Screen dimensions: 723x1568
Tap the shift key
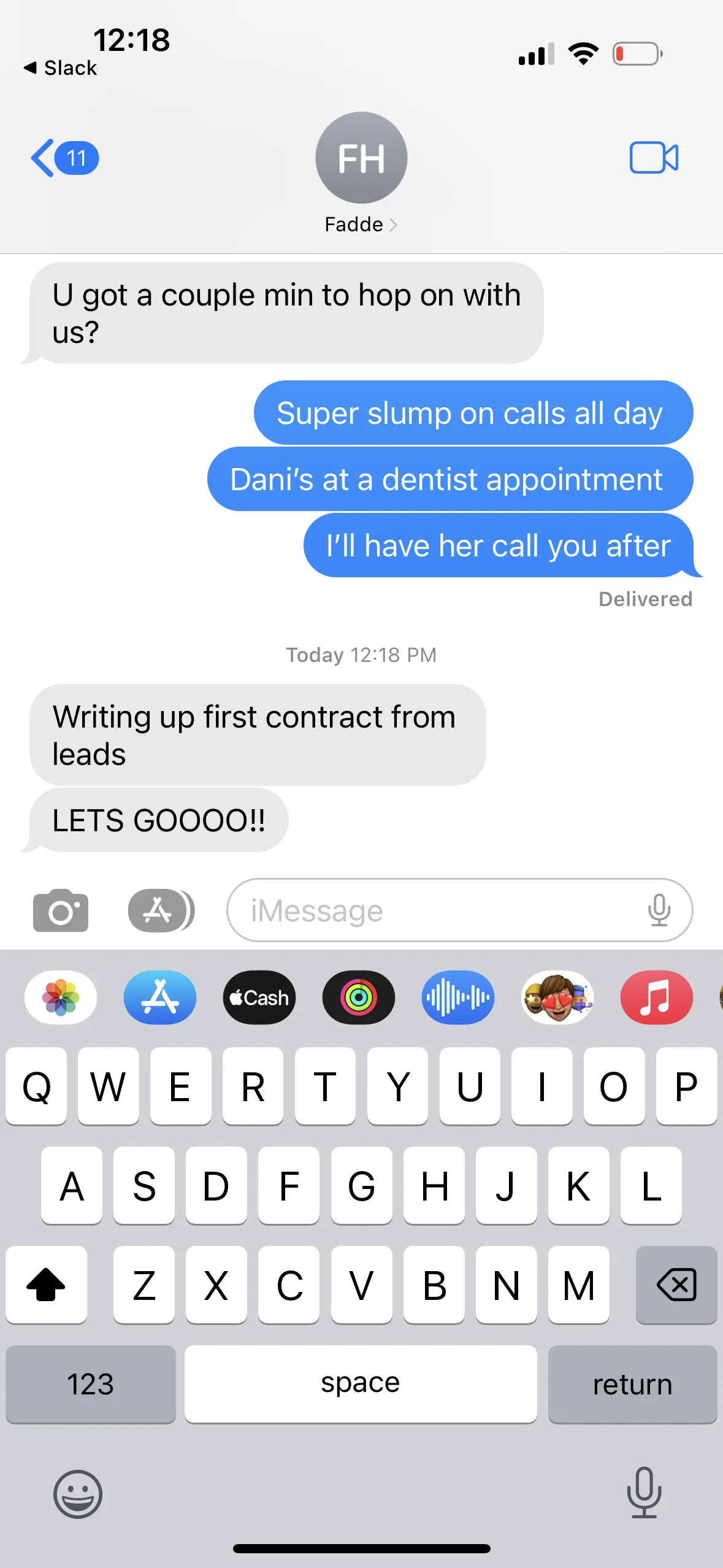[x=46, y=1285]
